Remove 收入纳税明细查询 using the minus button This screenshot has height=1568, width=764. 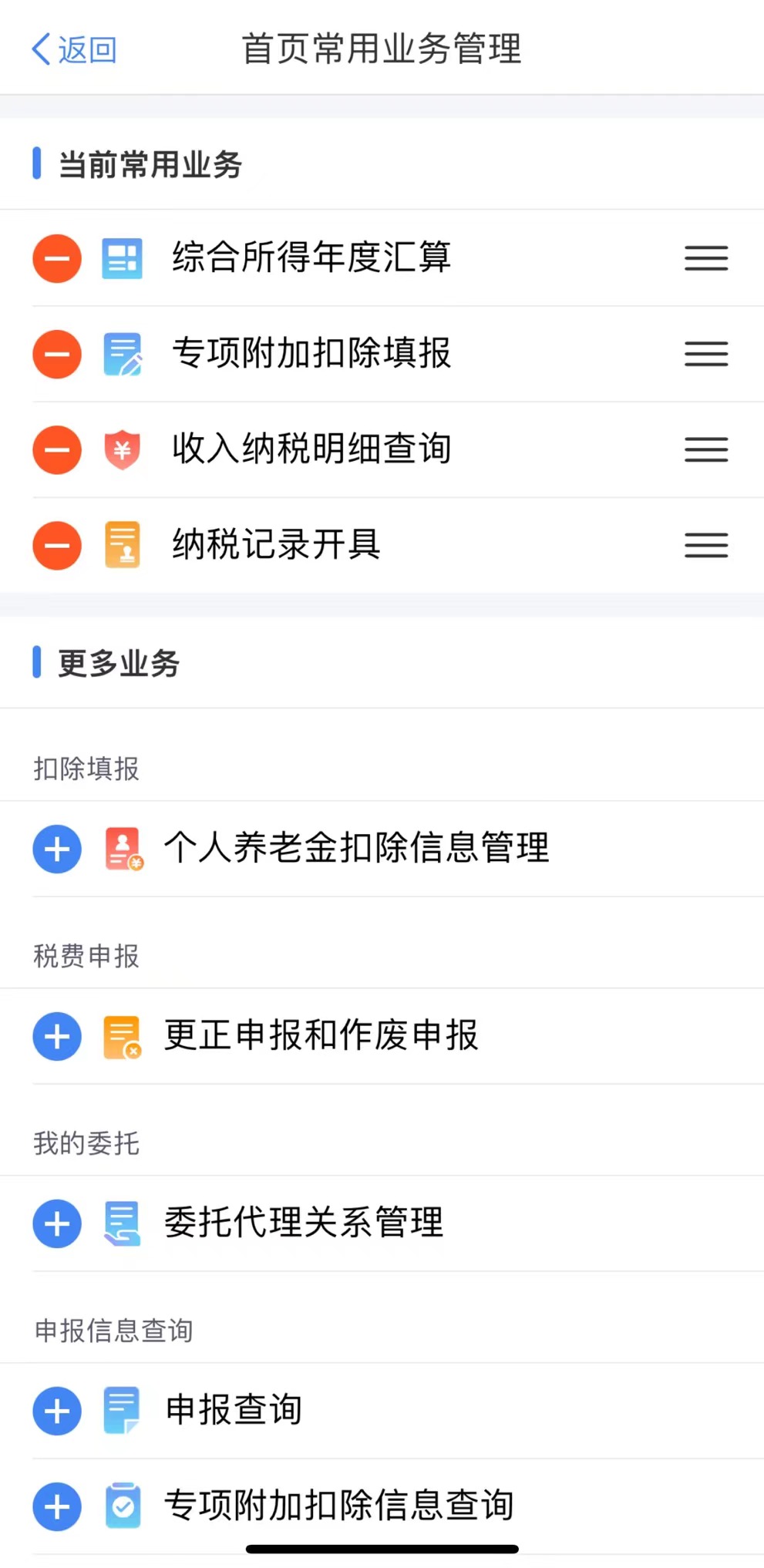(56, 449)
